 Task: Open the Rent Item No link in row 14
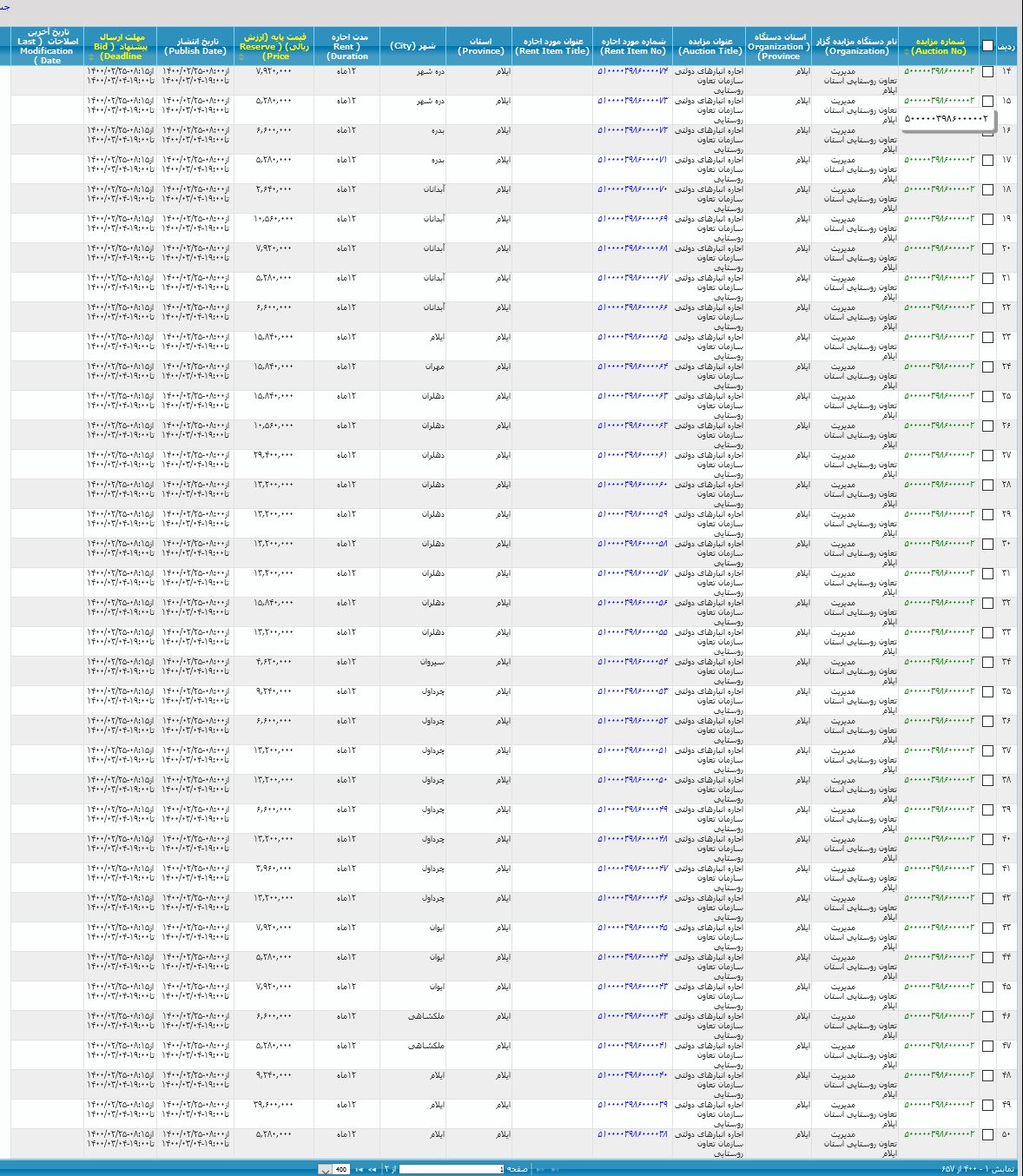pyautogui.click(x=633, y=70)
